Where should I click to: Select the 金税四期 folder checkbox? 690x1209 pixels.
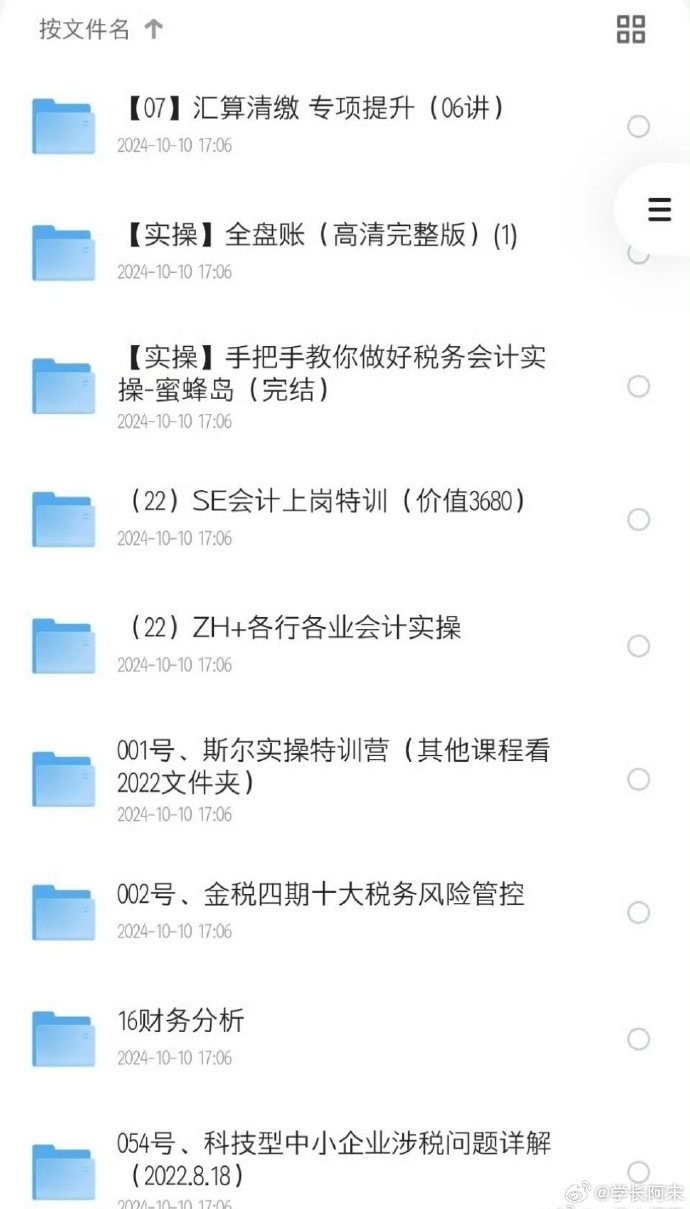click(638, 912)
